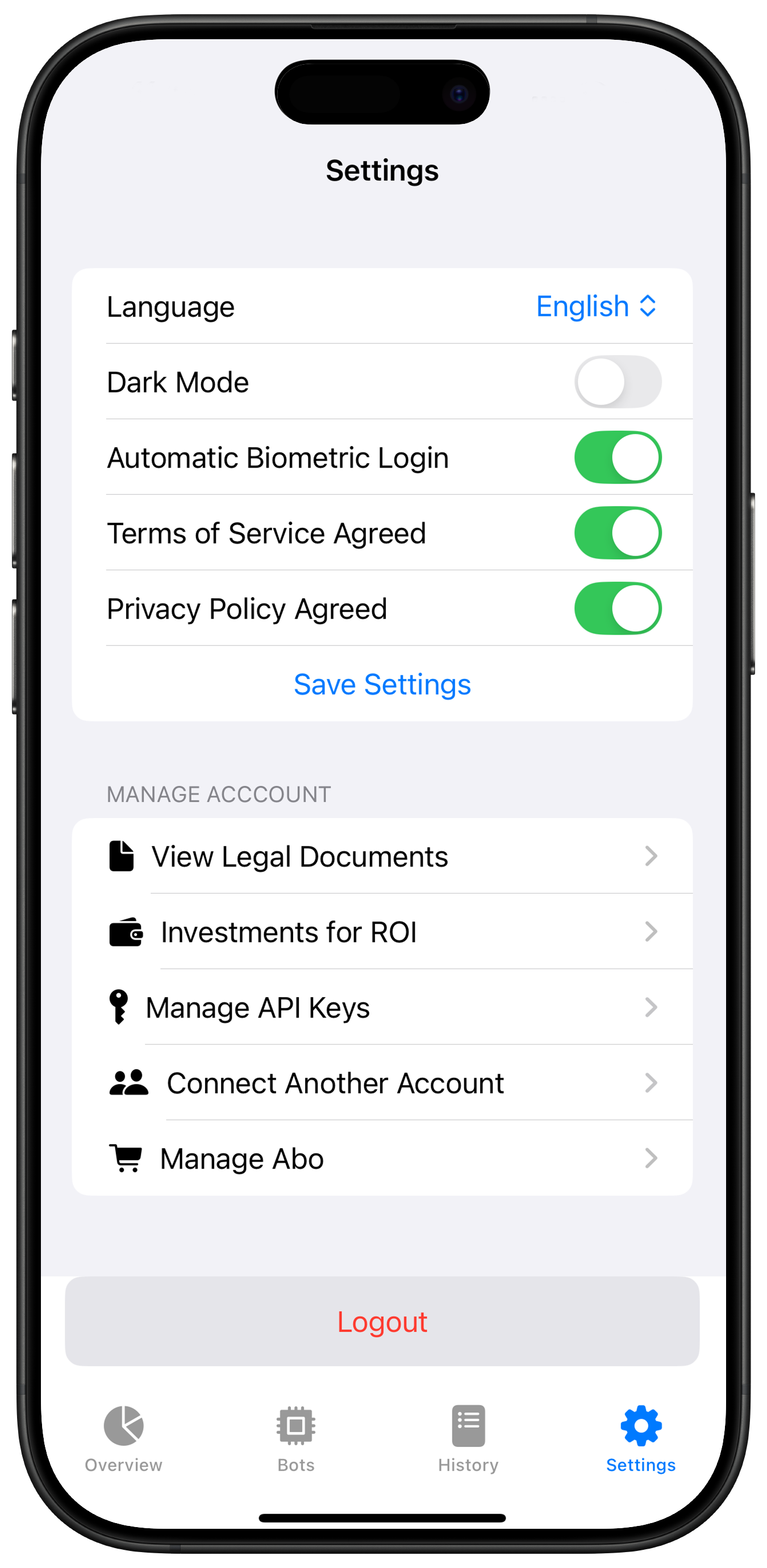Switch to the Bots tab
This screenshot has width=767, height=1568.
click(296, 1438)
